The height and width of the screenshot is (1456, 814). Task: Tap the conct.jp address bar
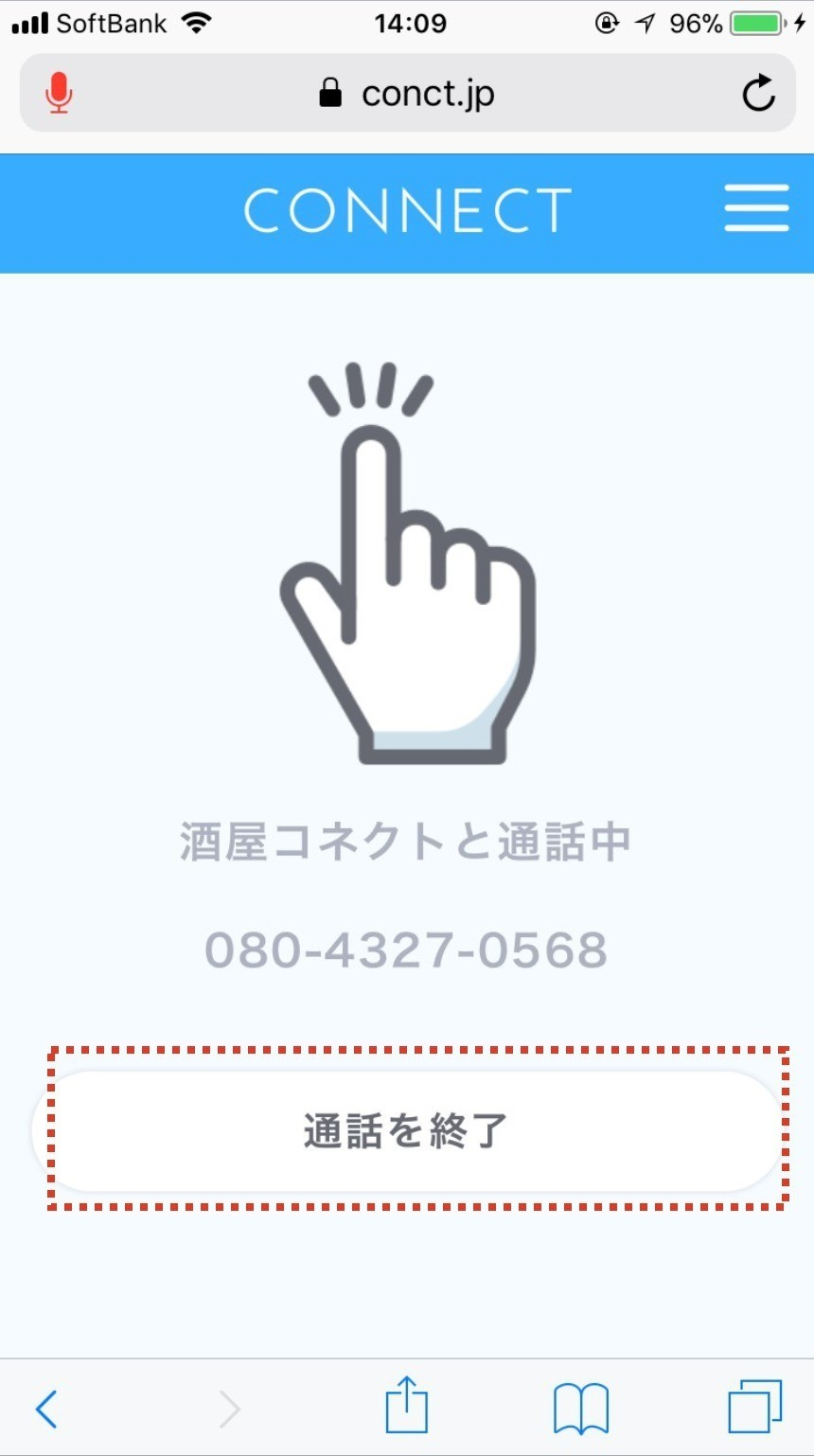pos(407,93)
